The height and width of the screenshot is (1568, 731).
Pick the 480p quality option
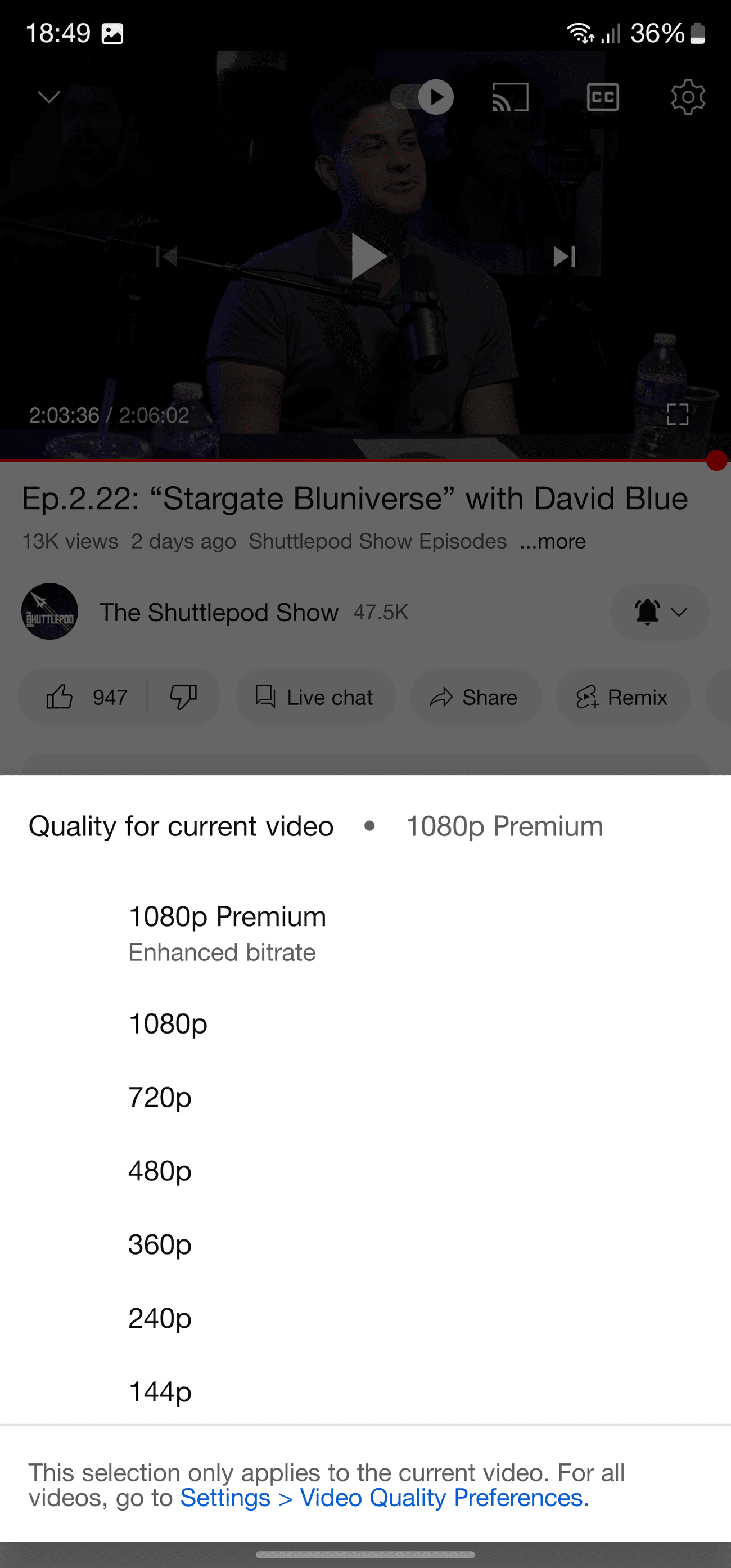[160, 1171]
